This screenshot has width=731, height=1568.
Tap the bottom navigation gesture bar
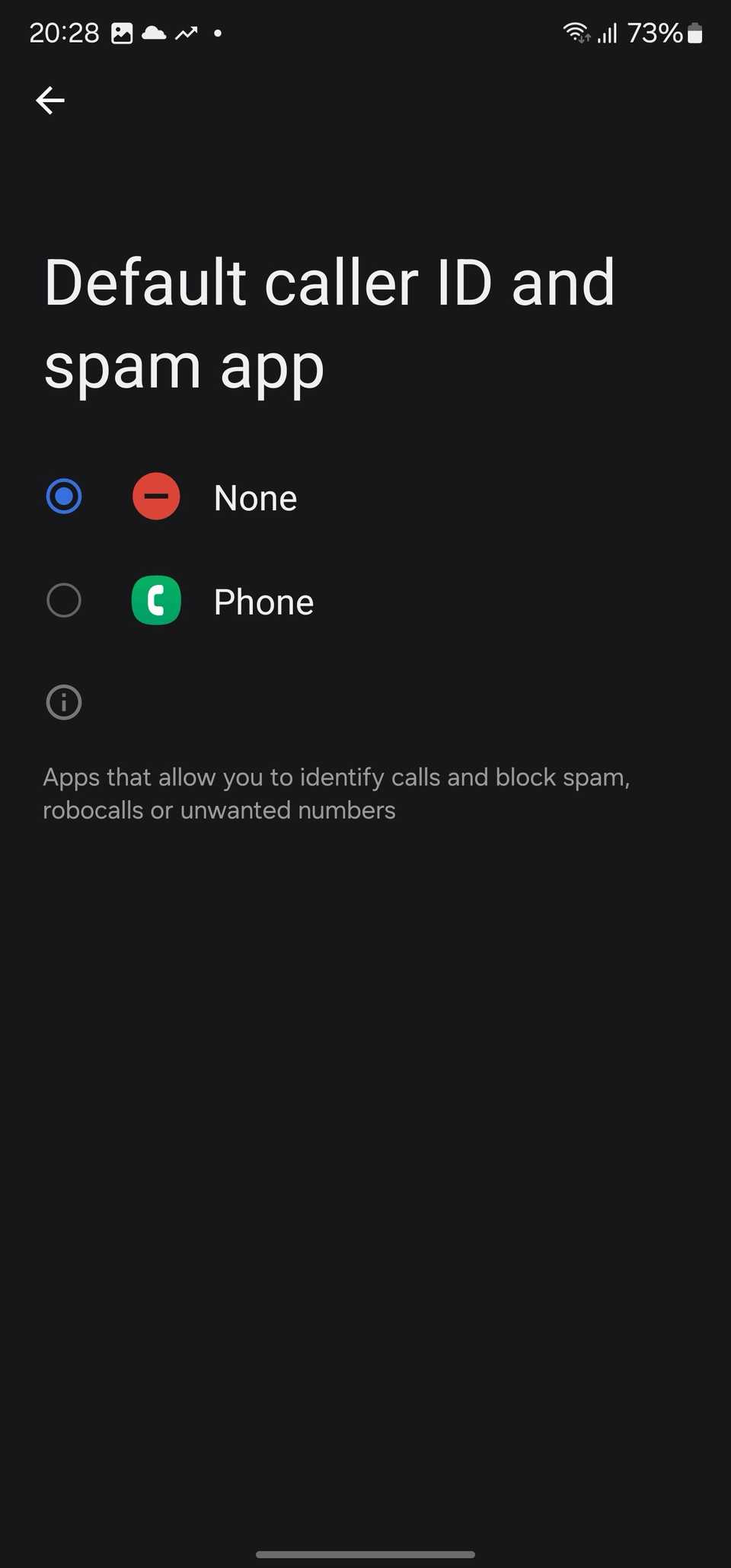pyautogui.click(x=365, y=1554)
